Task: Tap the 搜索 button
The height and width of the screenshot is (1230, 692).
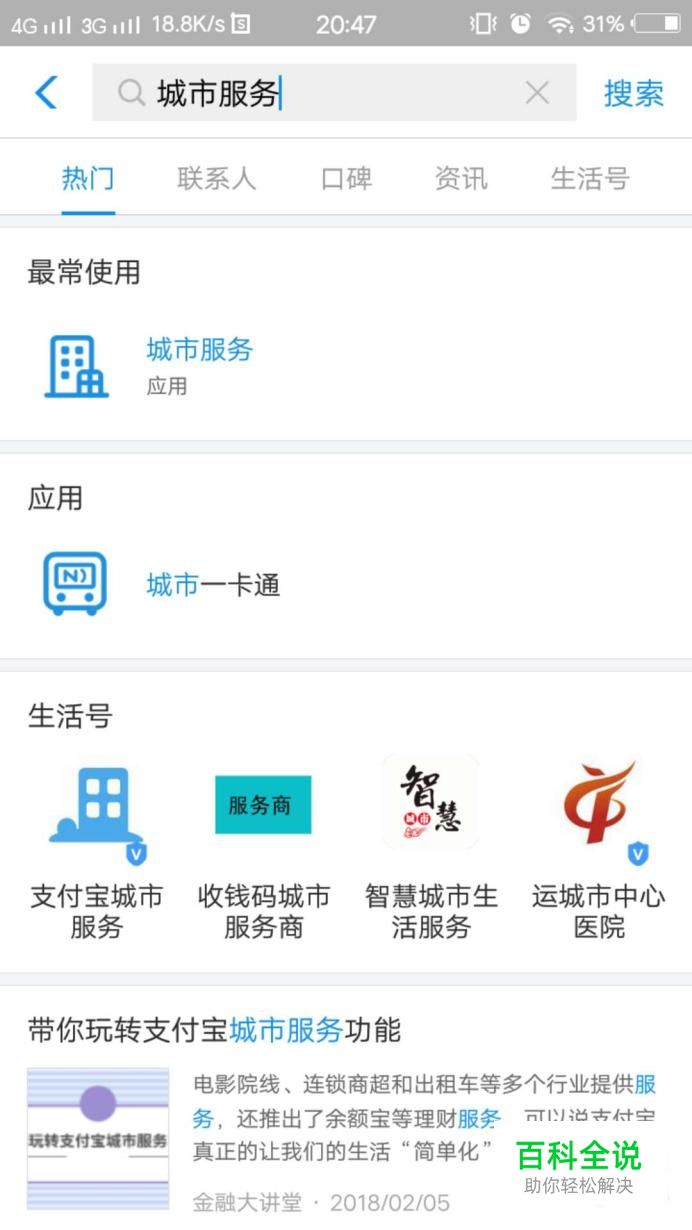Action: 633,93
